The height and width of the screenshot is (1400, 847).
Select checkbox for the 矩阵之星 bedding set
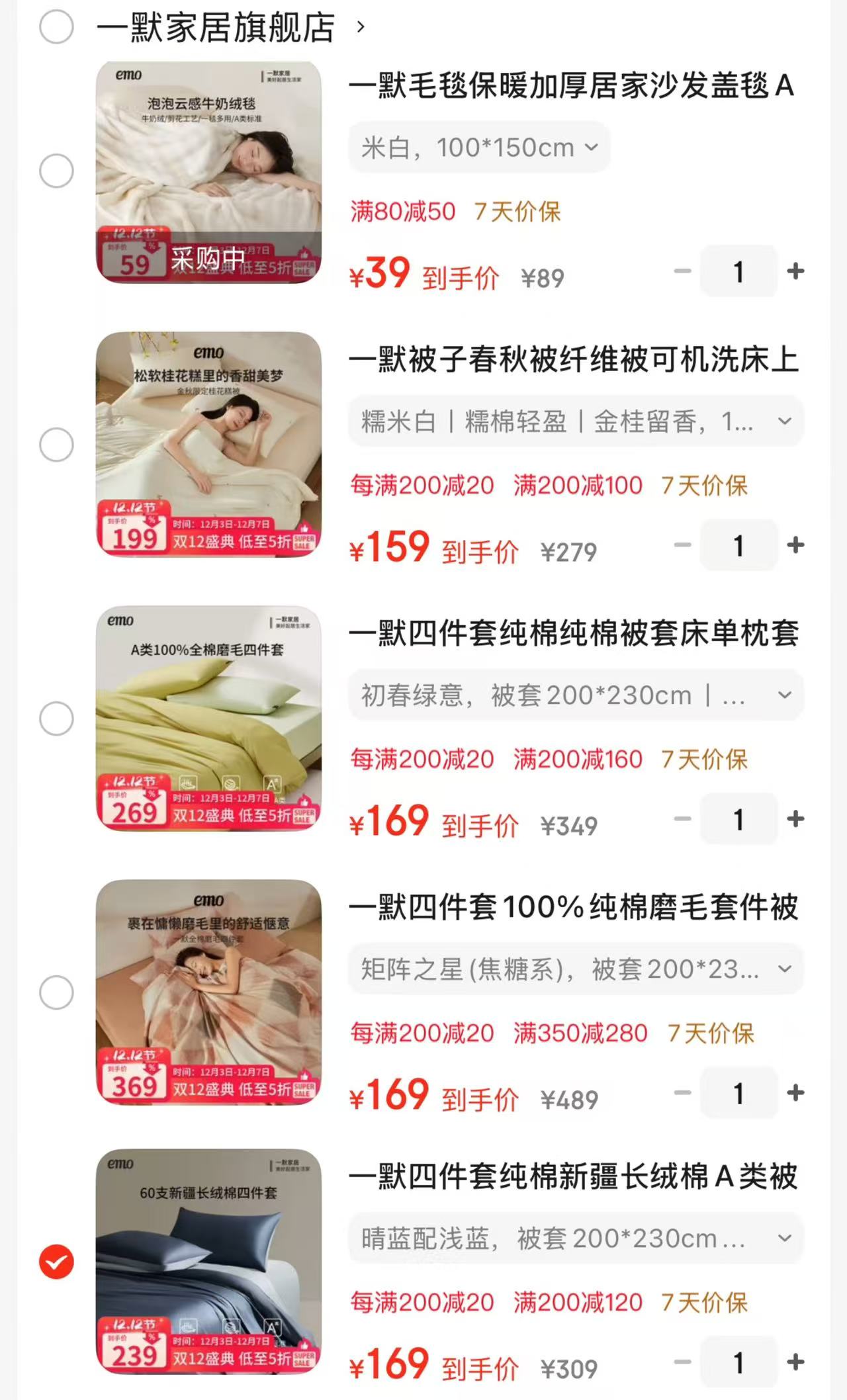tap(56, 992)
